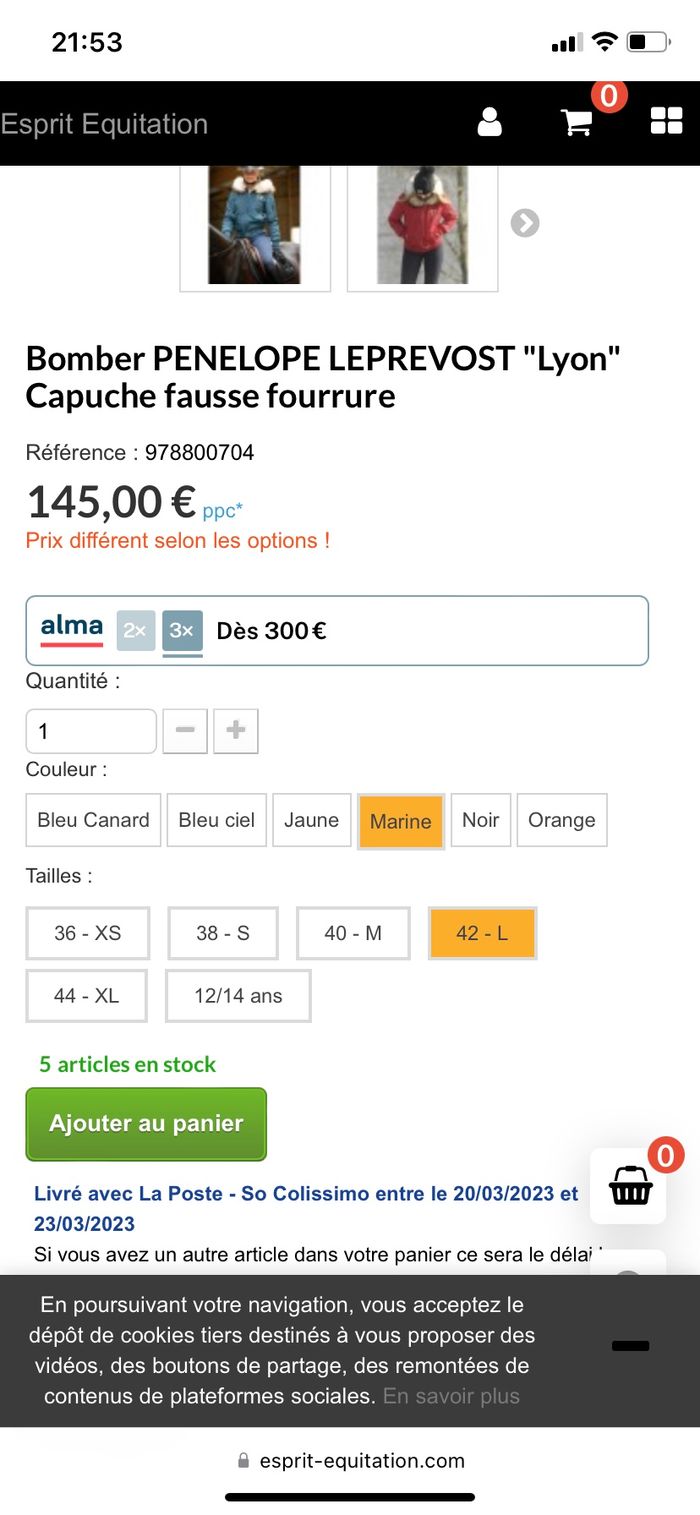Image resolution: width=700 pixels, height=1515 pixels.
Task: Select Alma 3x payment option
Action: coord(182,631)
